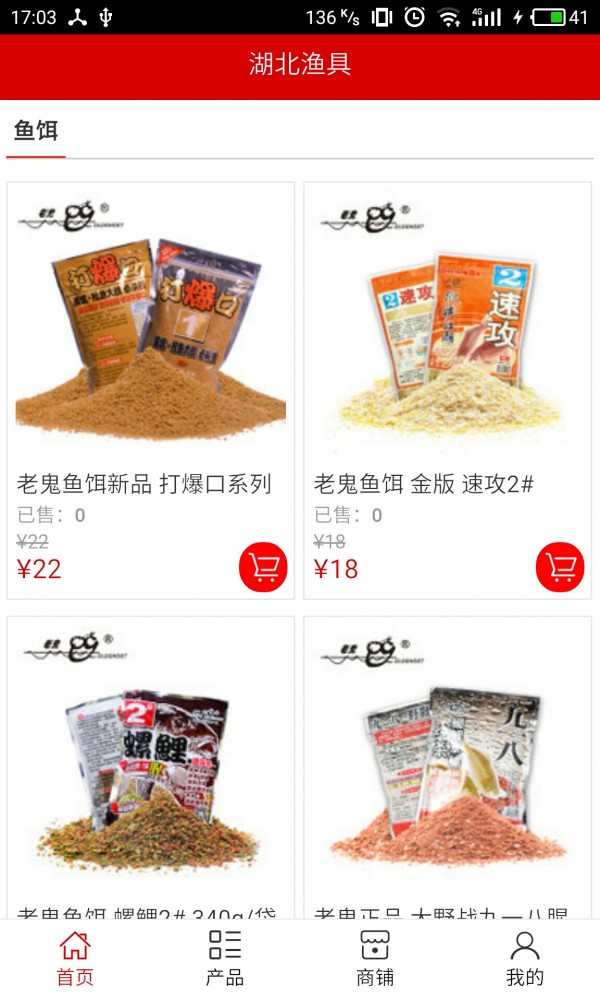View the 九一八 bait product
Viewport: 600px width, 1000px height.
[447, 770]
